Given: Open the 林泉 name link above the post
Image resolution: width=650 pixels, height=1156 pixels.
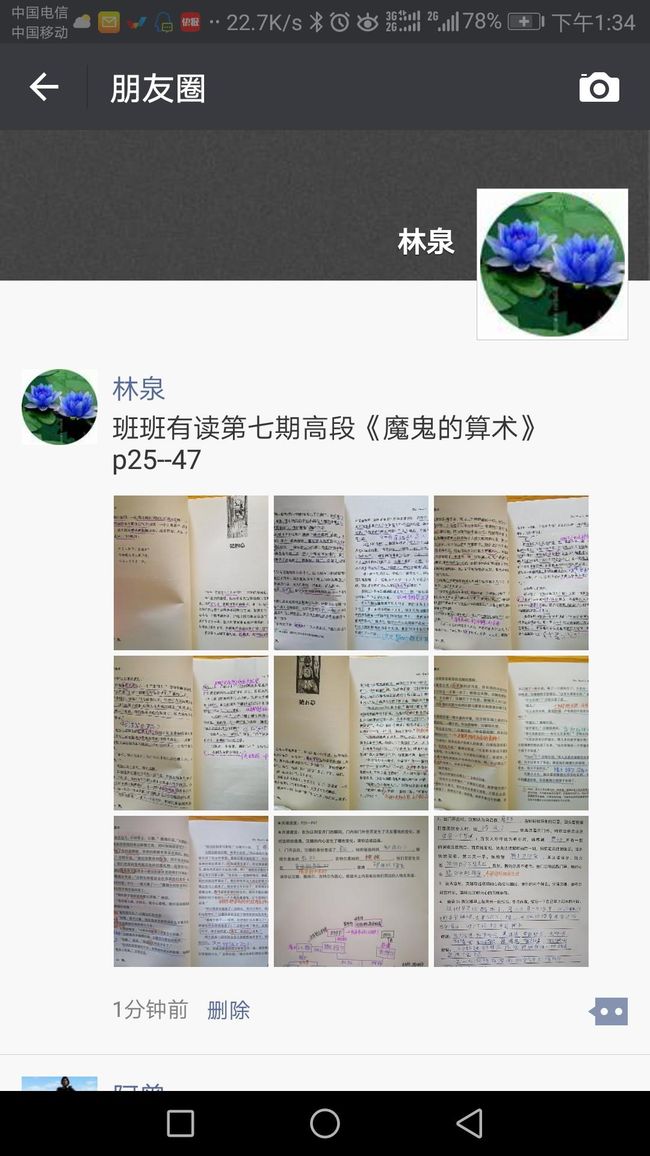Looking at the screenshot, I should (139, 389).
